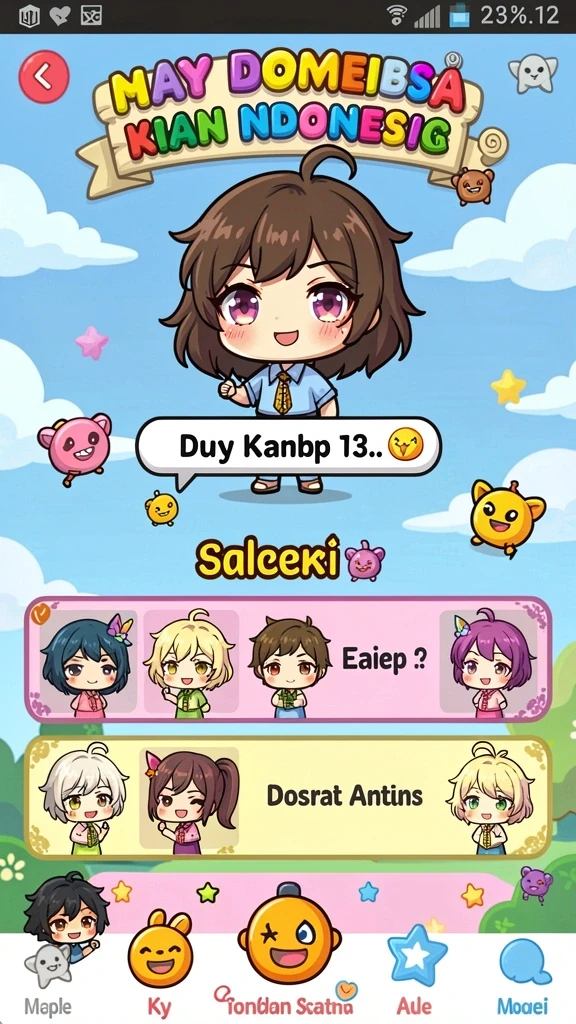Screen dimensions: 576x1024
Task: Open the pink Eaiep ? card
Action: (x=288, y=658)
